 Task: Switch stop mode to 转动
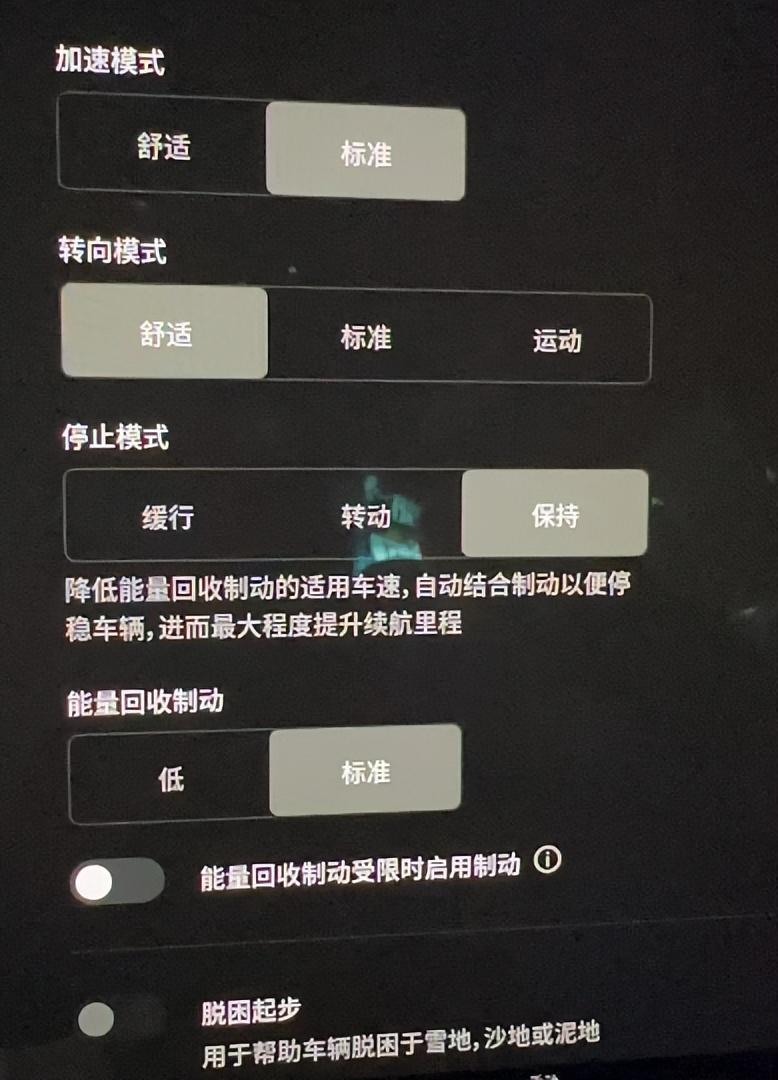[x=365, y=517]
